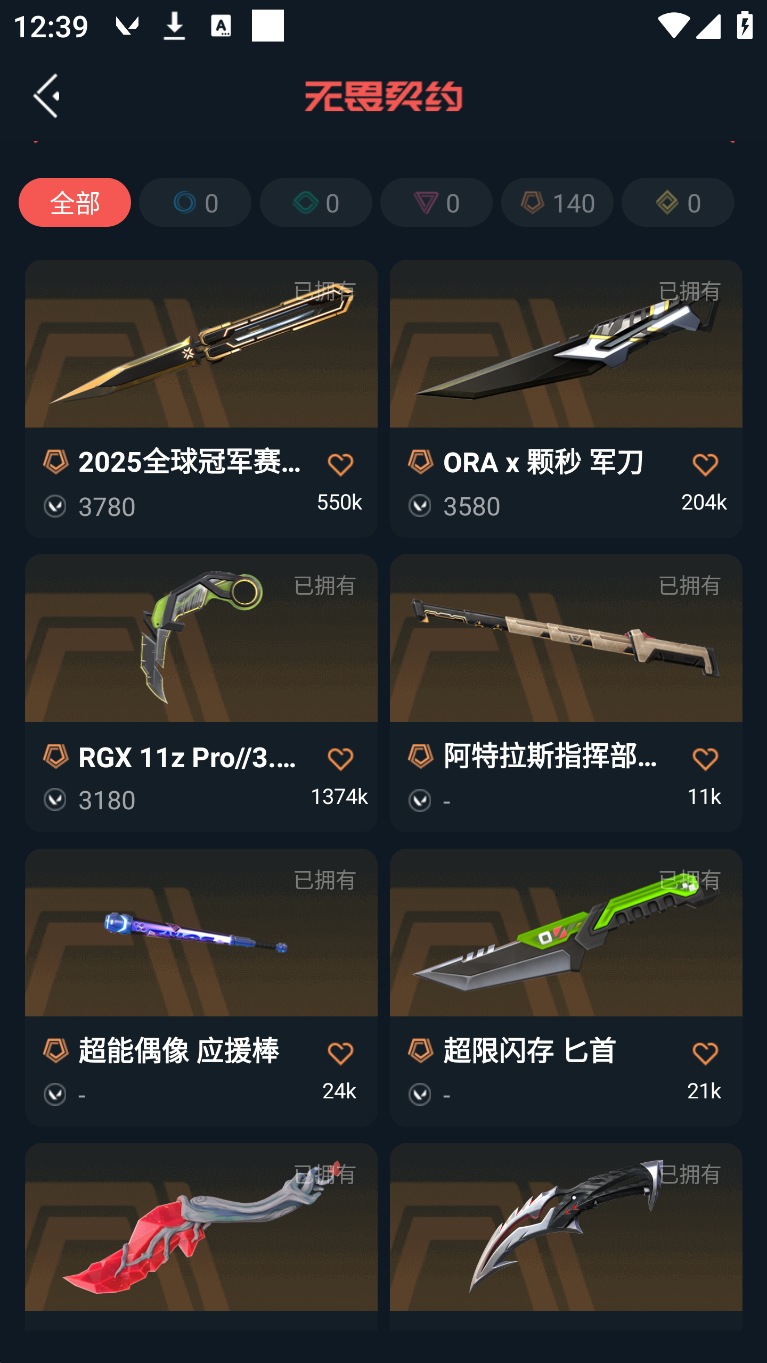Toggle the heart on RGX 11z Pro skin
The width and height of the screenshot is (767, 1363).
340,759
